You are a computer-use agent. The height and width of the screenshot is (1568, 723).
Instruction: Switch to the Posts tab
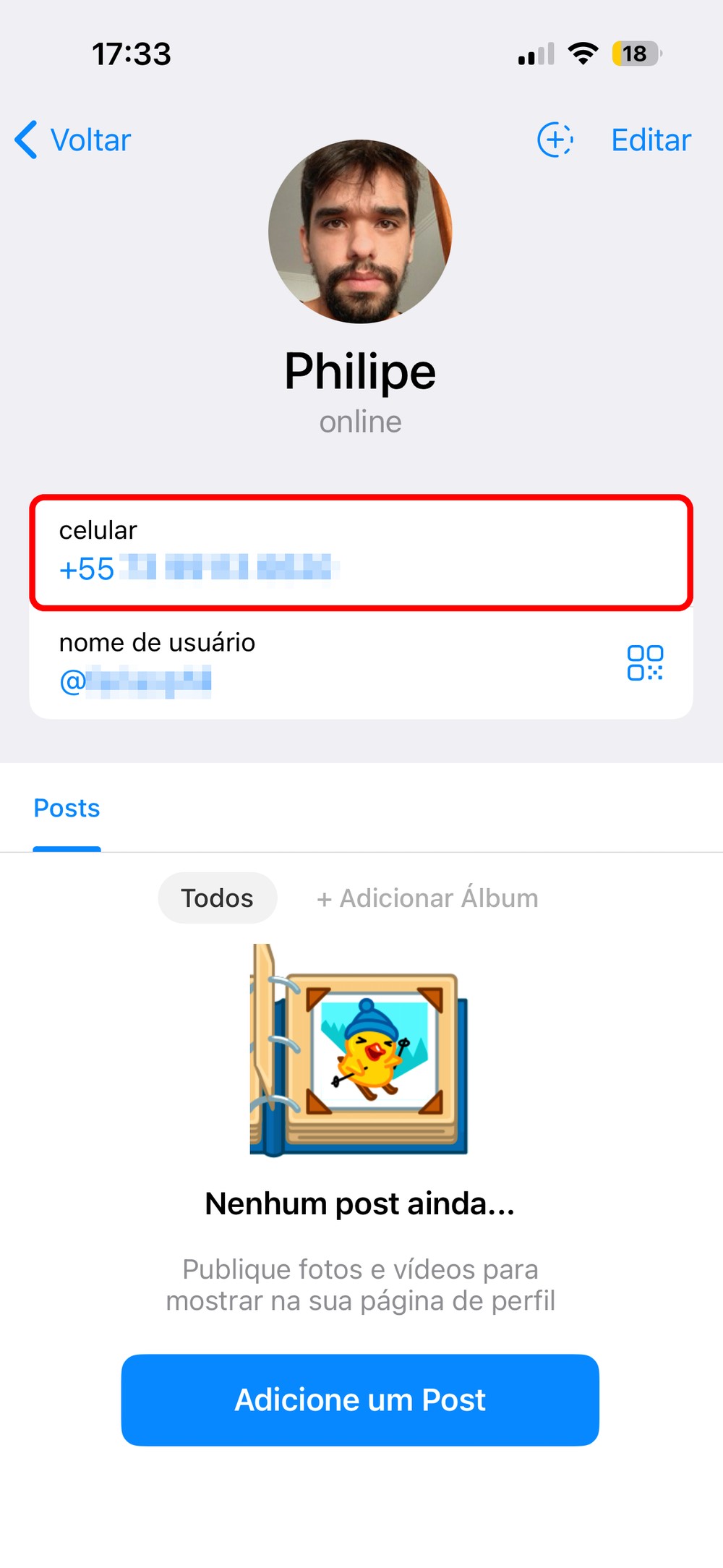click(x=67, y=808)
